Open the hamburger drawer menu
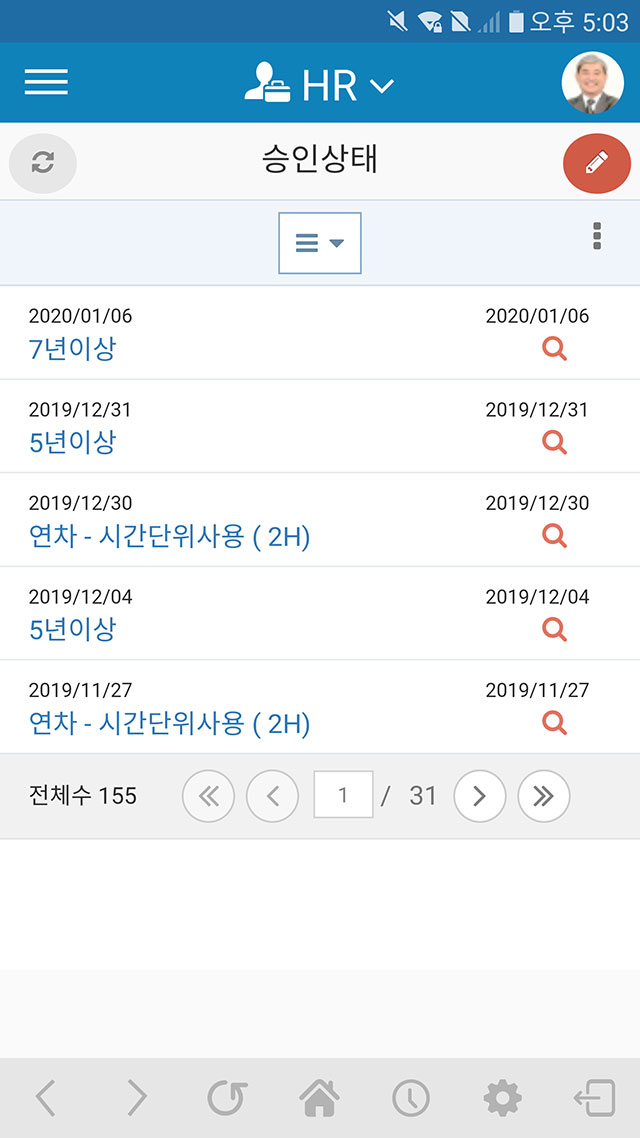640x1138 pixels. (x=46, y=82)
